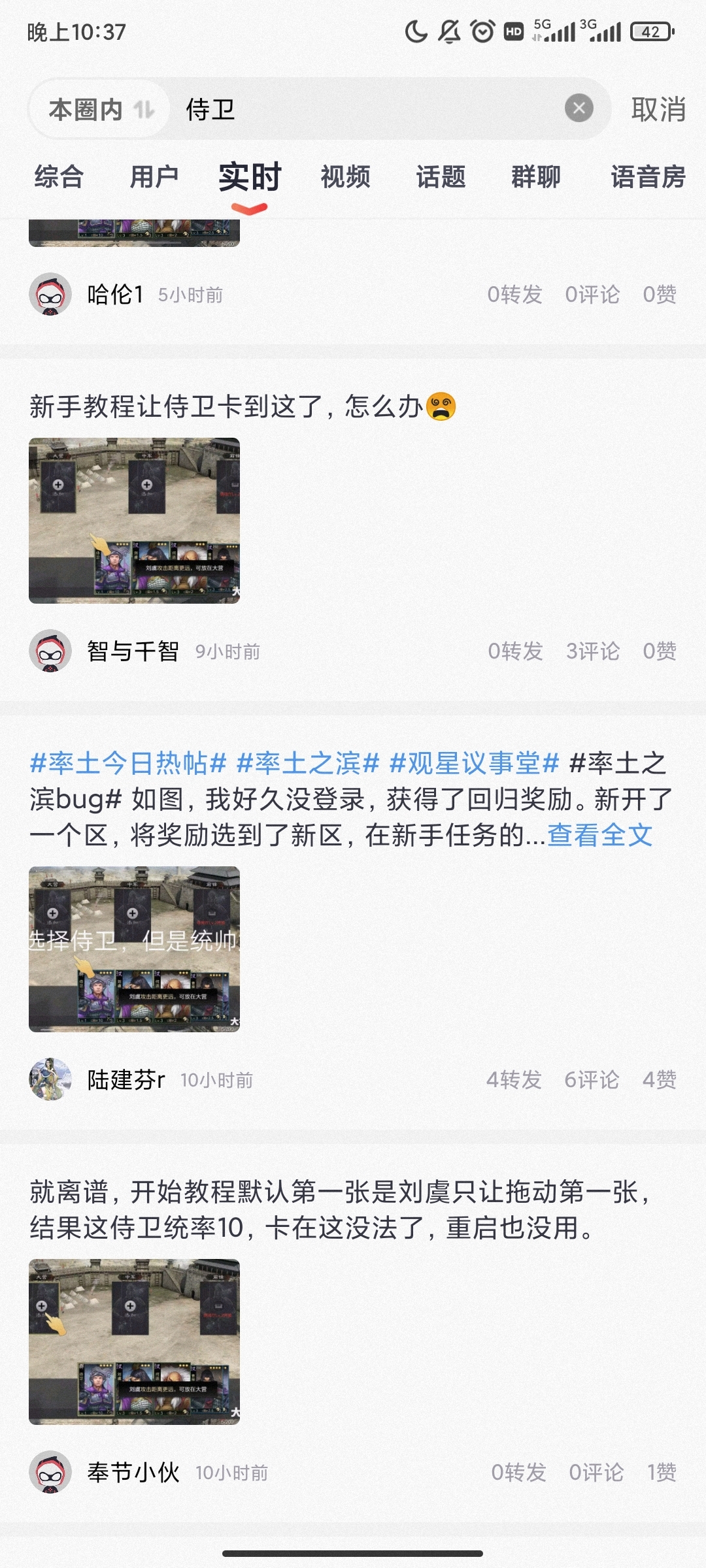Clear the search text with the X button
The image size is (706, 1568).
point(579,108)
